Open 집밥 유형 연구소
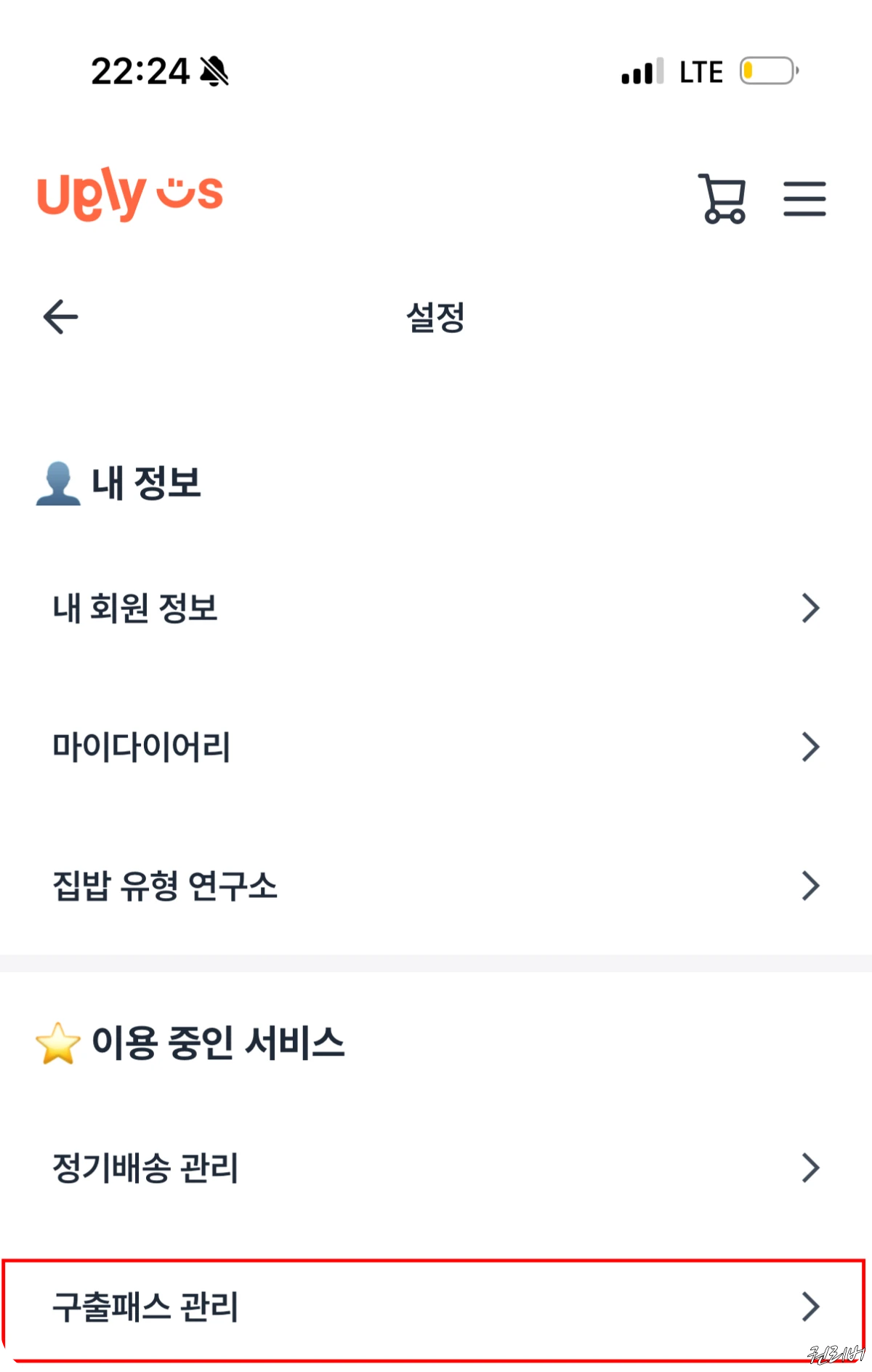This screenshot has width=872, height=1372. click(x=165, y=886)
